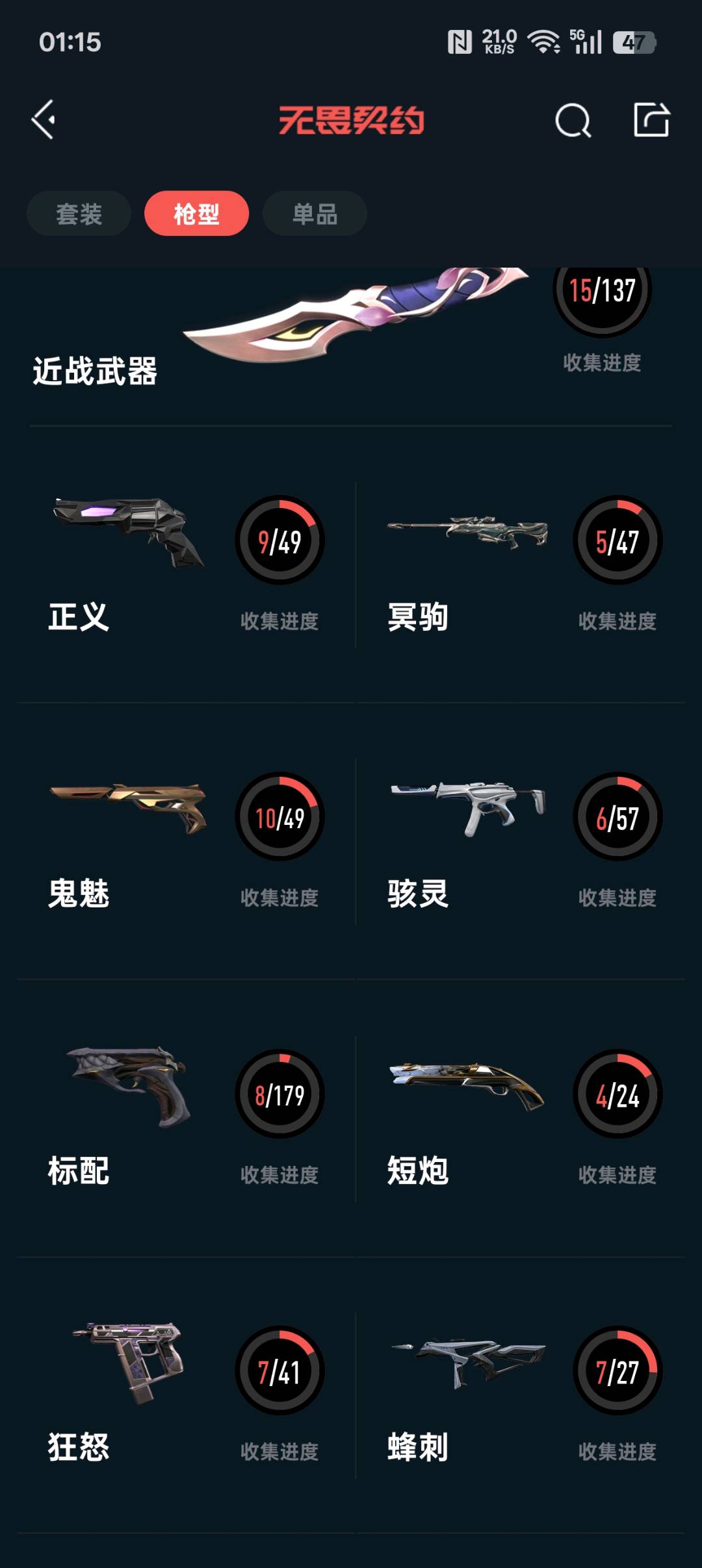
Task: Open the 标配 weapon card
Action: pos(187,1117)
